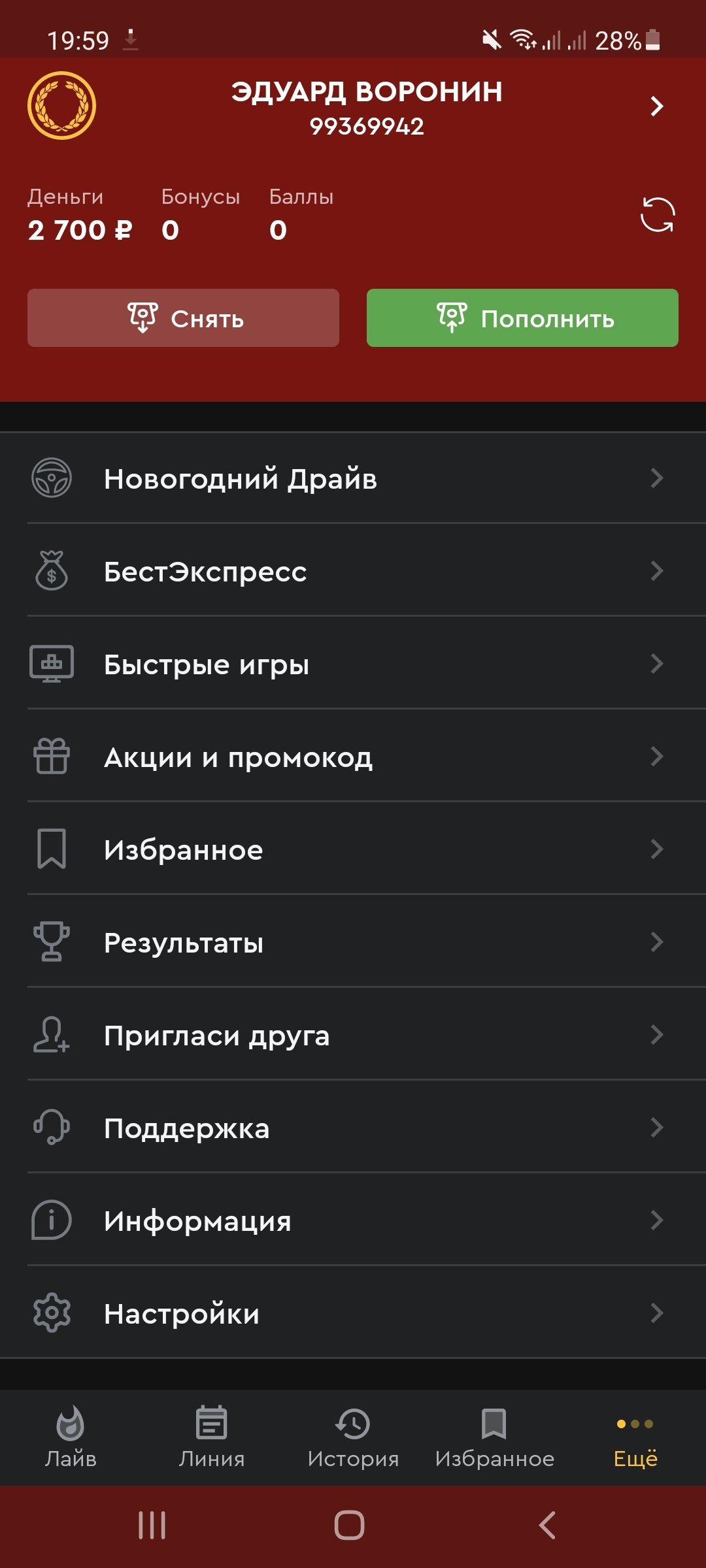Top up the account with Пополнить
The width and height of the screenshot is (706, 1568).
(x=522, y=318)
